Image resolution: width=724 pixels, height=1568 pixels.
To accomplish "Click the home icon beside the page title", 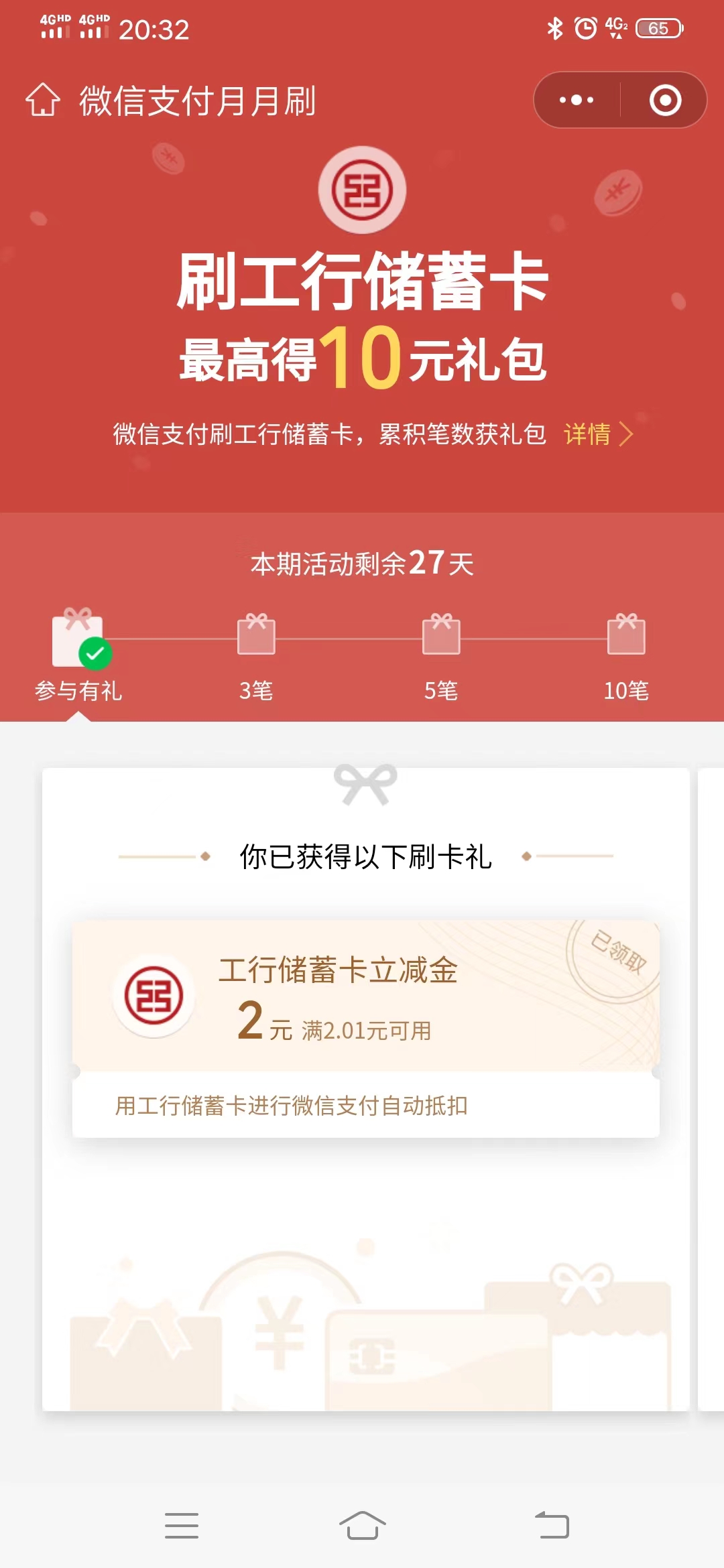I will click(42, 101).
